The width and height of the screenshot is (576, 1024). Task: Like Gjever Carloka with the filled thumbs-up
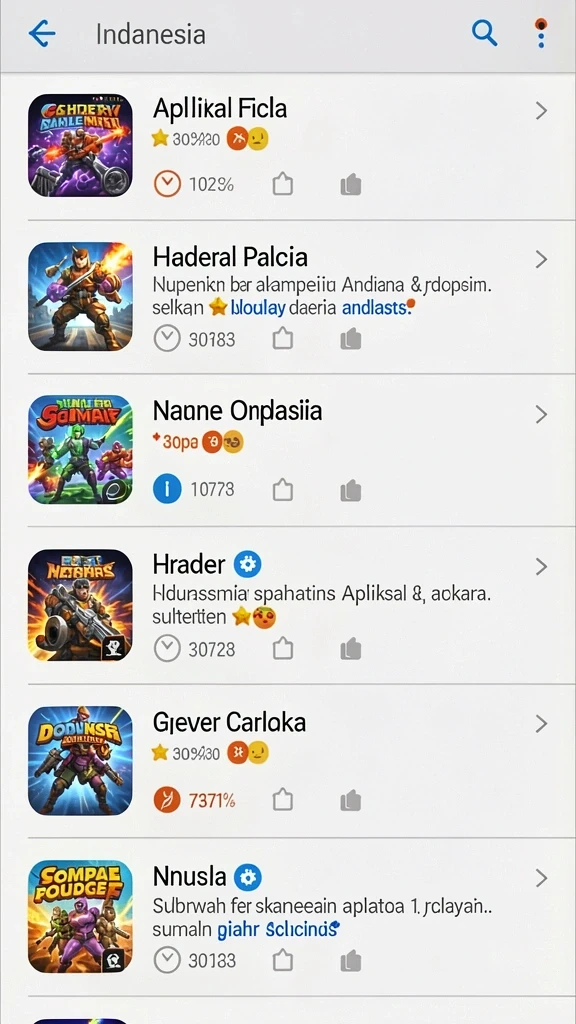point(351,800)
